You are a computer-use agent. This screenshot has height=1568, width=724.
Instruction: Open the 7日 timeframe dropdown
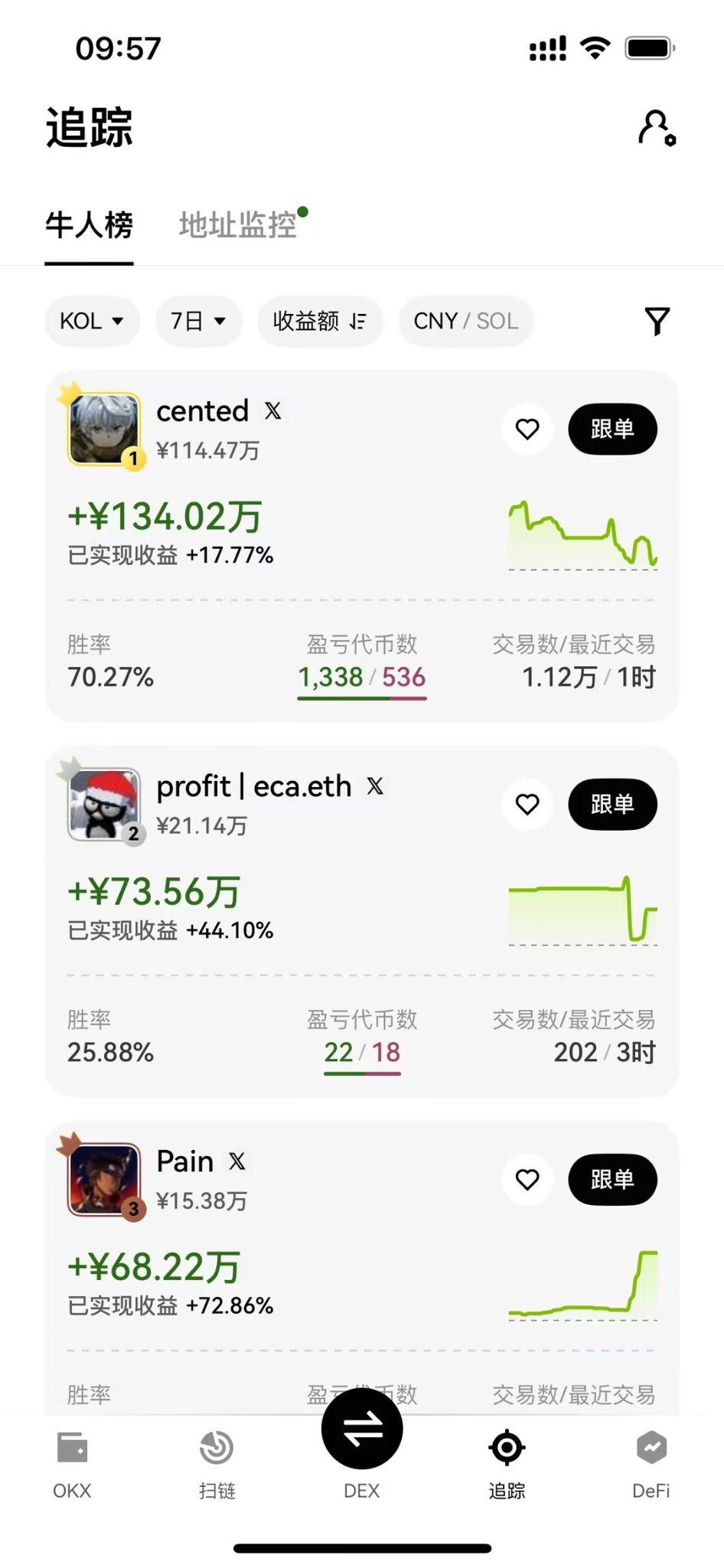tap(198, 322)
